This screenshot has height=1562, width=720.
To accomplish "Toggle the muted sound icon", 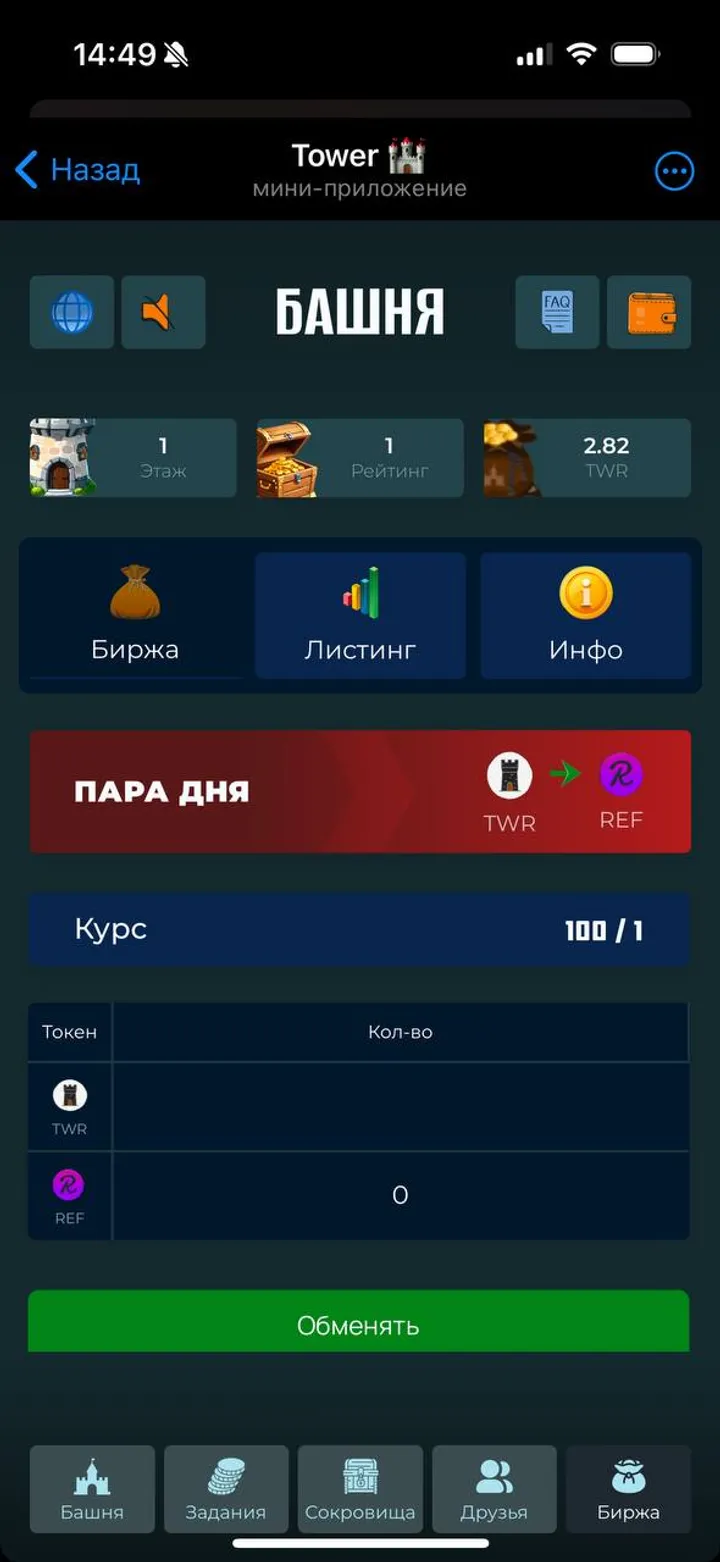I will [x=163, y=313].
